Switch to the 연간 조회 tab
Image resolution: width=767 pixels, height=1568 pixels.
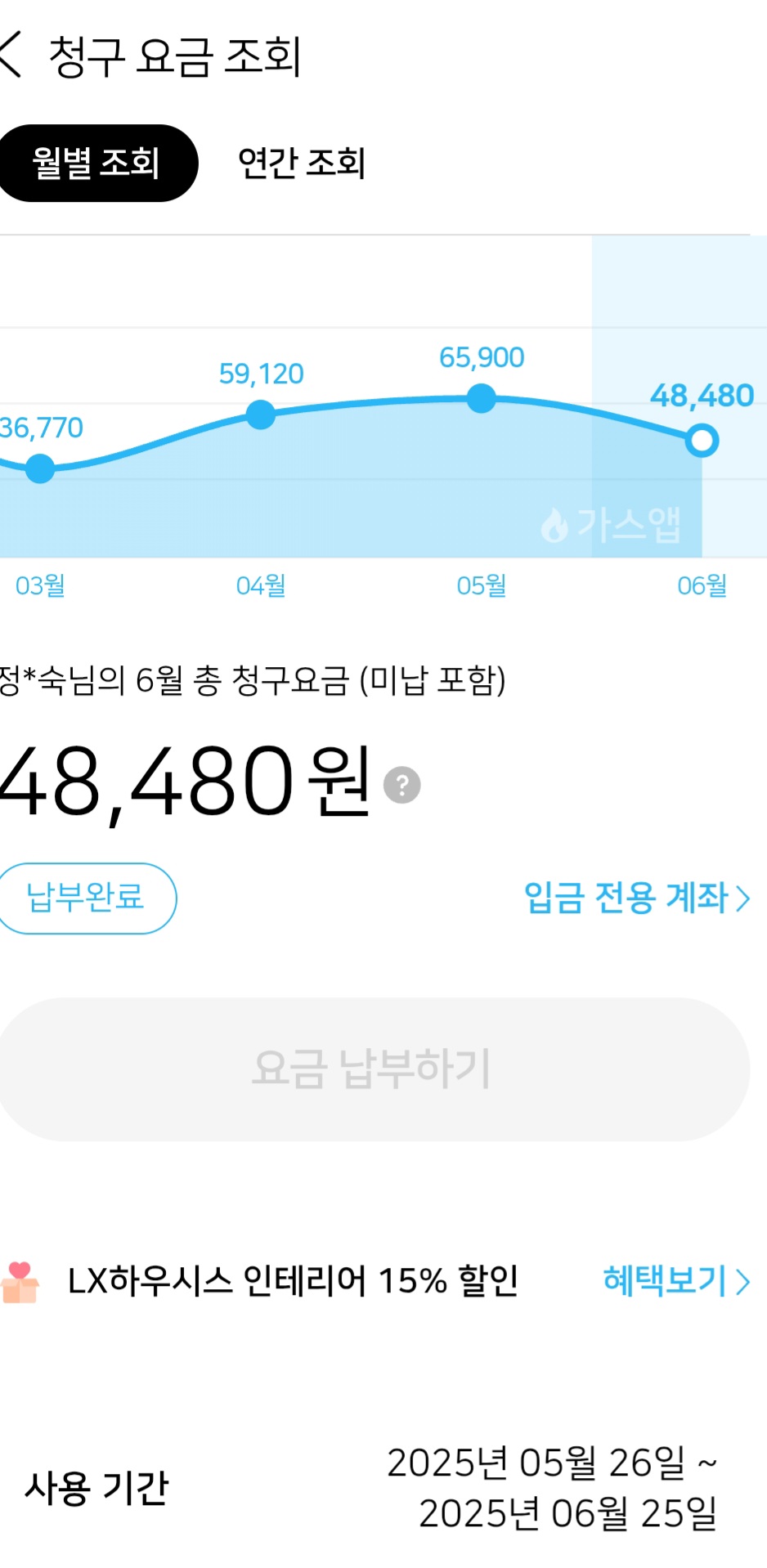[x=301, y=164]
